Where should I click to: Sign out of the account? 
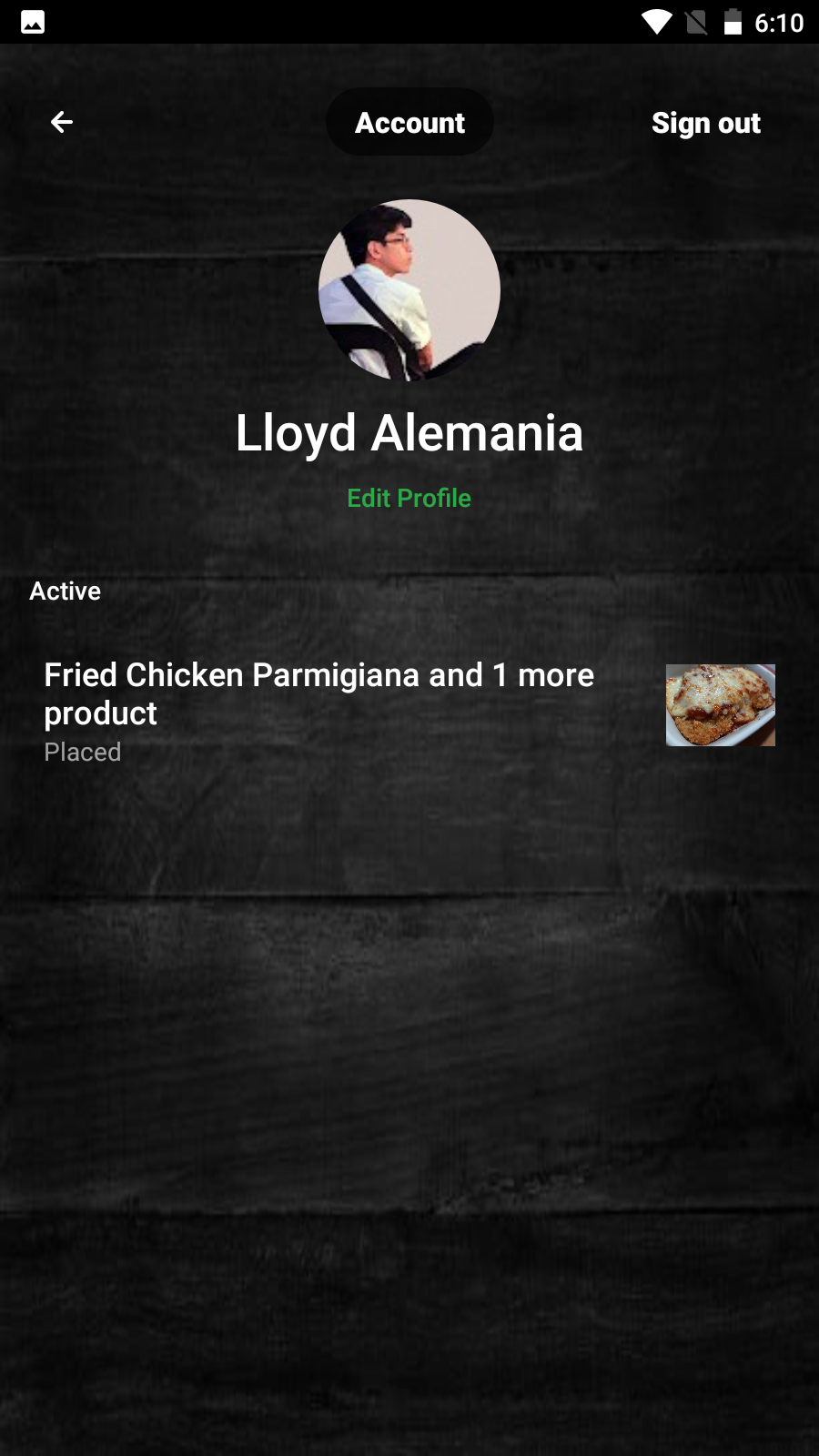coord(705,123)
